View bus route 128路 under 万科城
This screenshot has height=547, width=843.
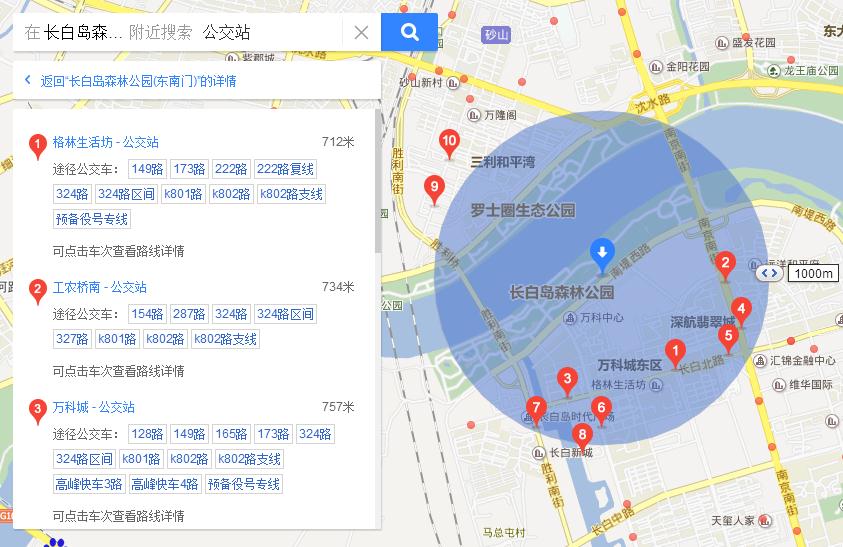[147, 434]
